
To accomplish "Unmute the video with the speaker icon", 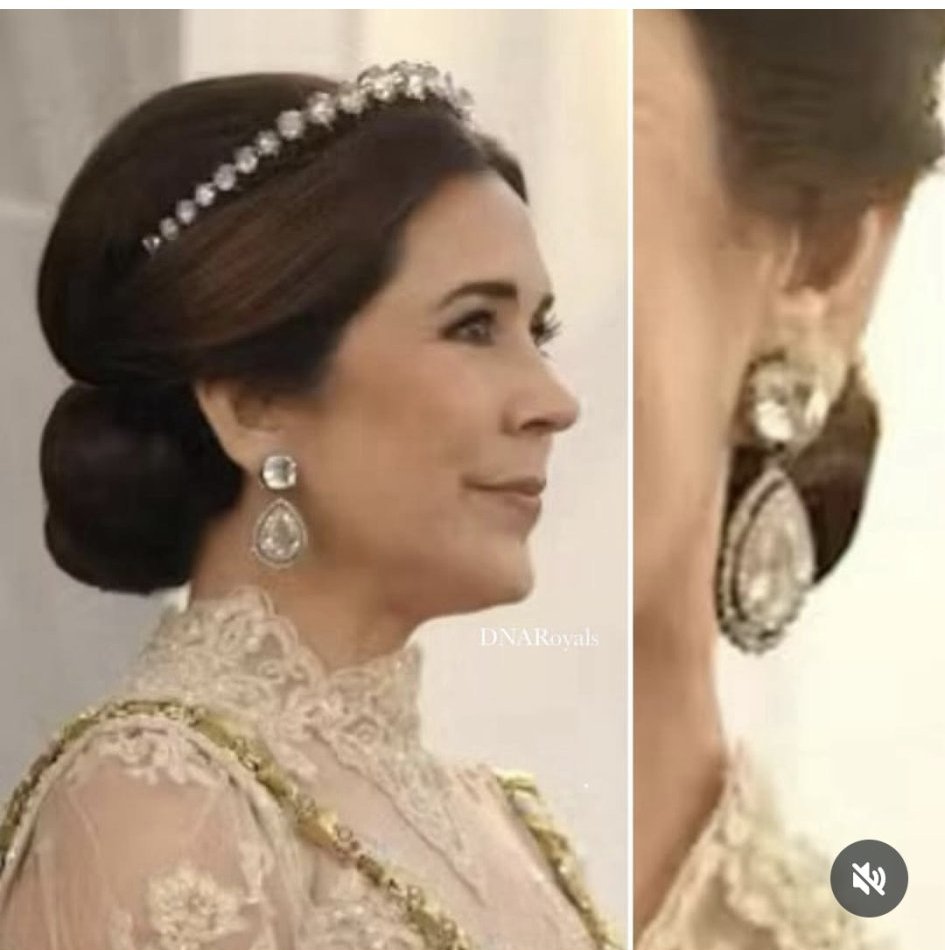I will (x=868, y=878).
